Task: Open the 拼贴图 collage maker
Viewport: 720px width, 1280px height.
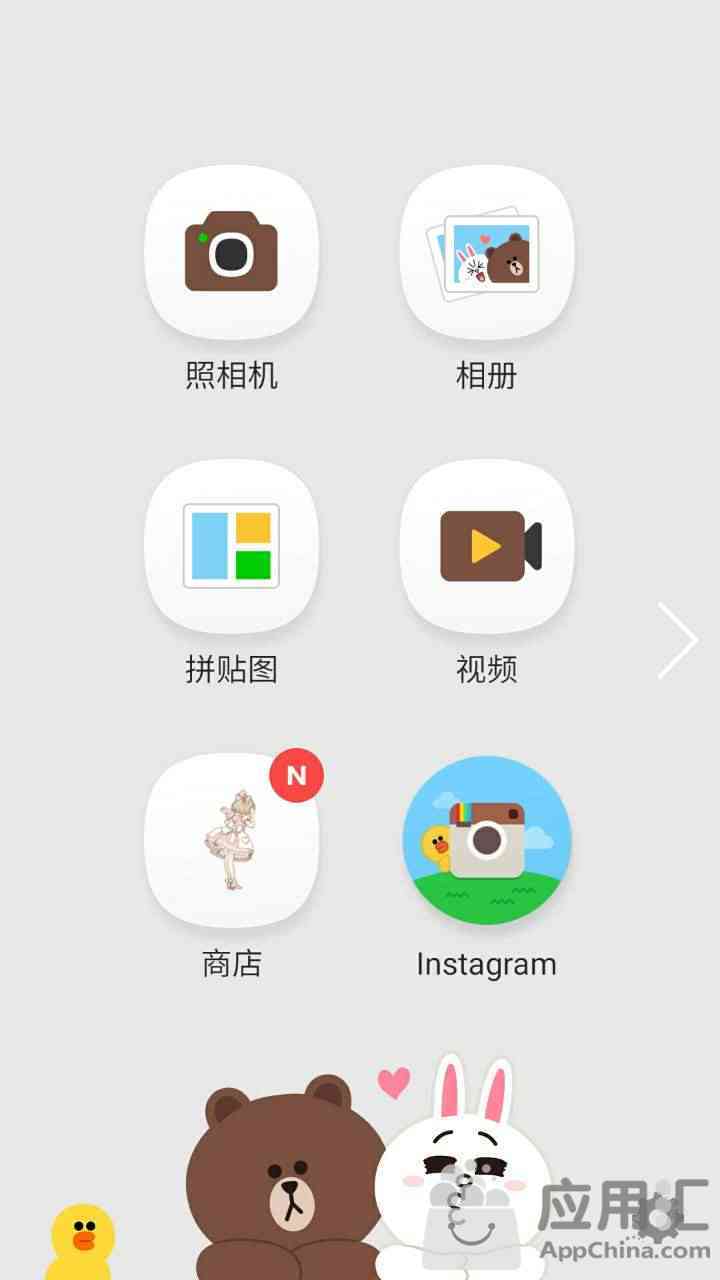Action: click(x=231, y=546)
